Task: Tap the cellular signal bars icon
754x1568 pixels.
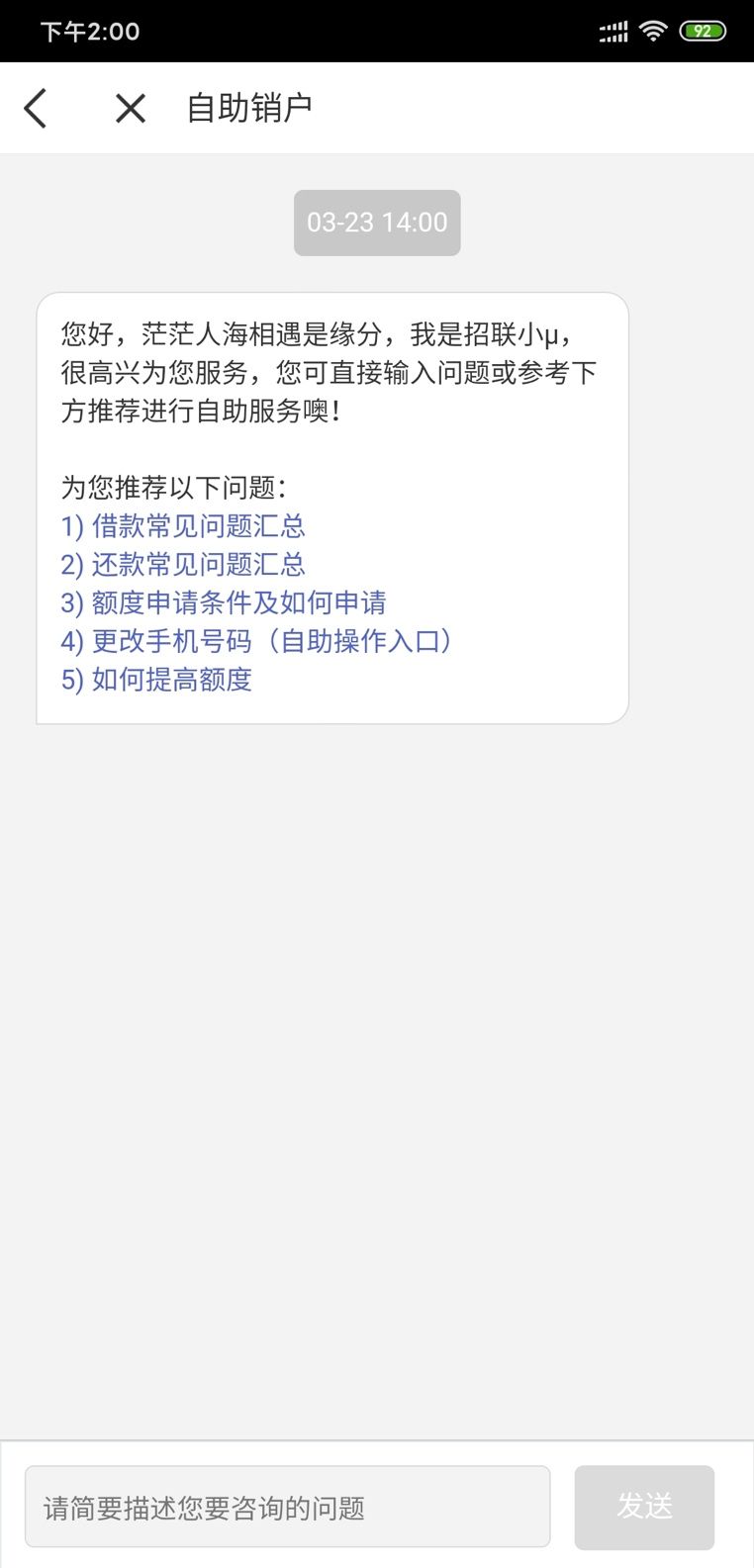Action: [612, 31]
